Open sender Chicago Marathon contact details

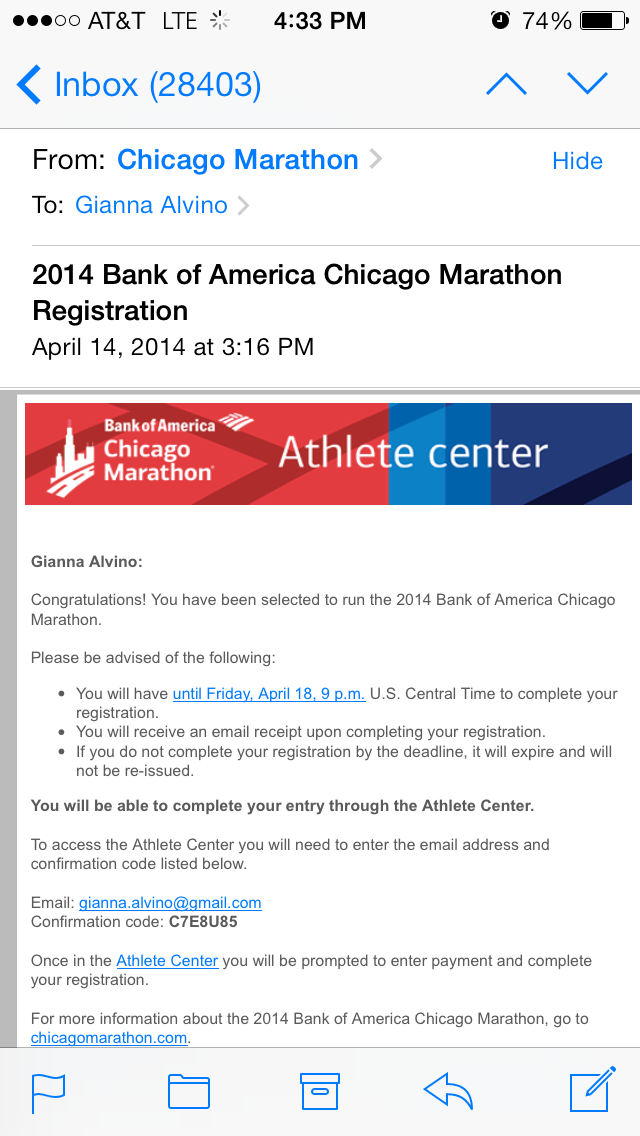coord(238,159)
